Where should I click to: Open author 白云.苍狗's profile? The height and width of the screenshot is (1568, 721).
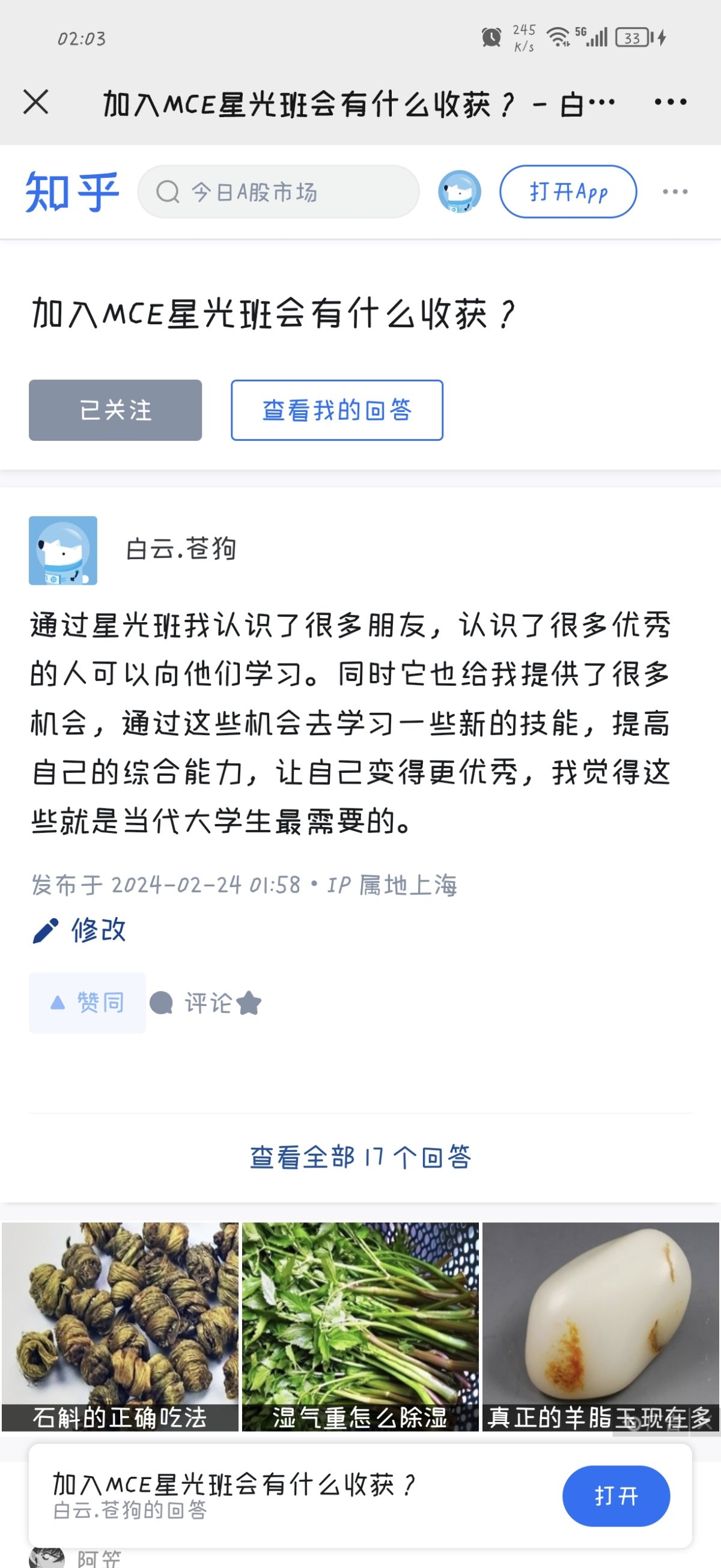(x=180, y=549)
